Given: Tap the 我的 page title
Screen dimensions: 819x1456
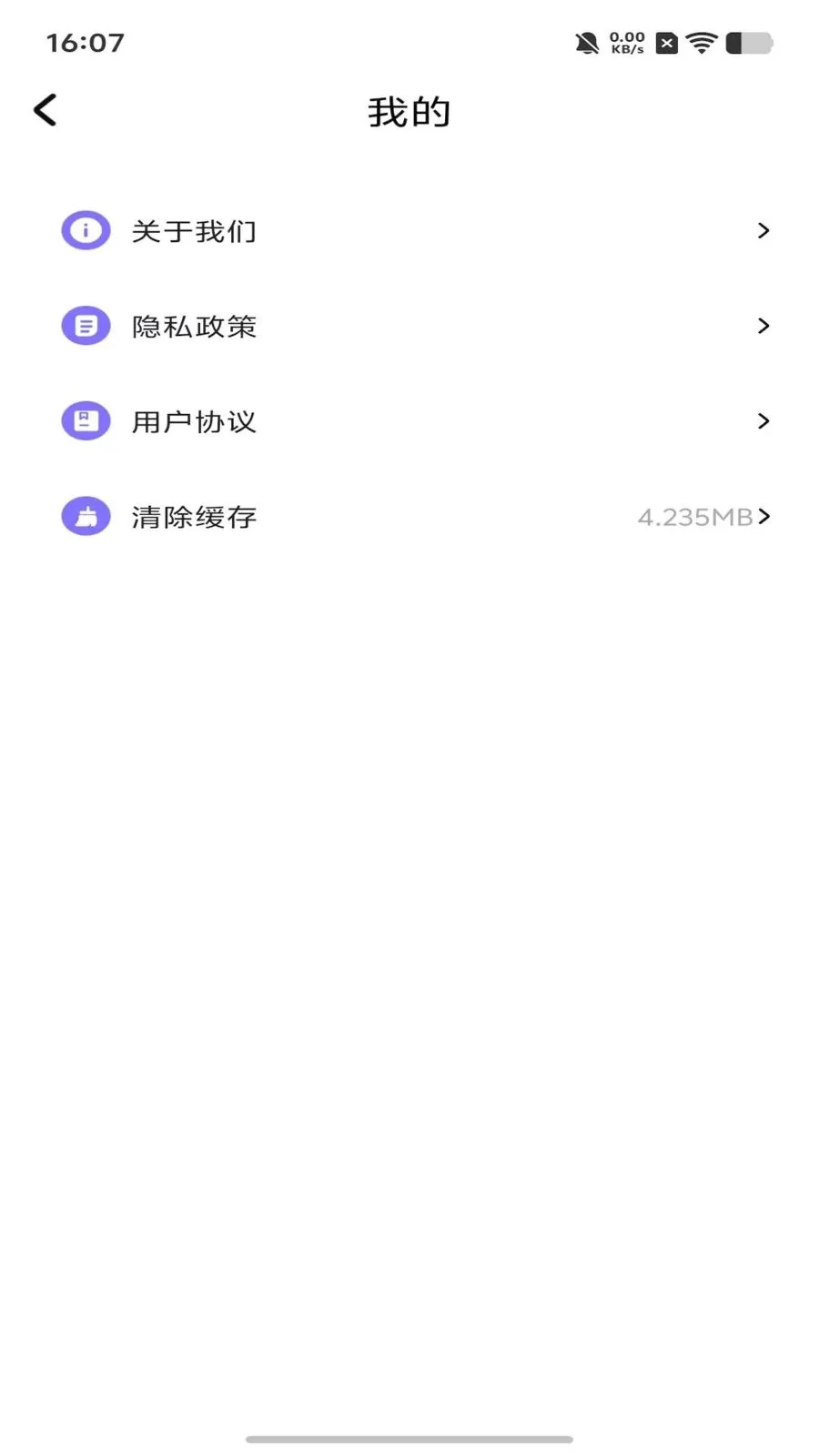Looking at the screenshot, I should pyautogui.click(x=409, y=110).
